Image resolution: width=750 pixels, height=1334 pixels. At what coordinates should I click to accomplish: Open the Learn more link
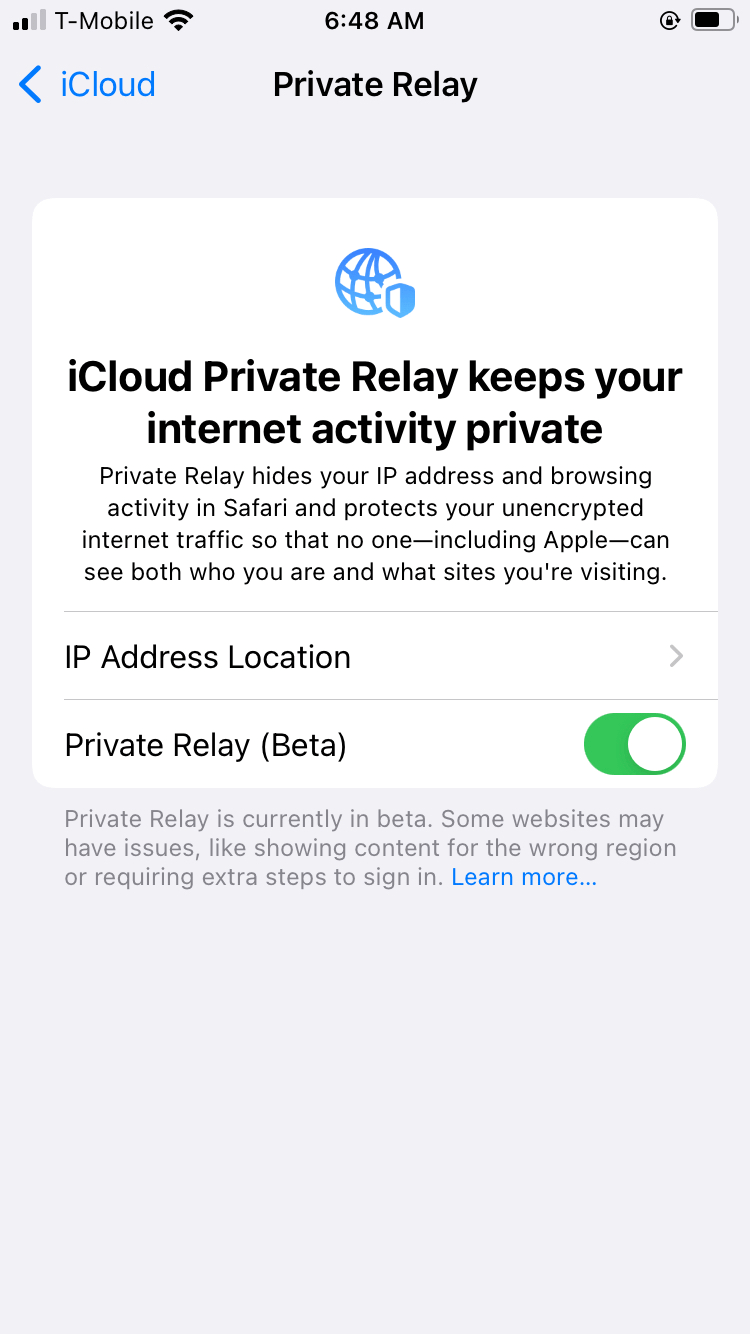[523, 878]
